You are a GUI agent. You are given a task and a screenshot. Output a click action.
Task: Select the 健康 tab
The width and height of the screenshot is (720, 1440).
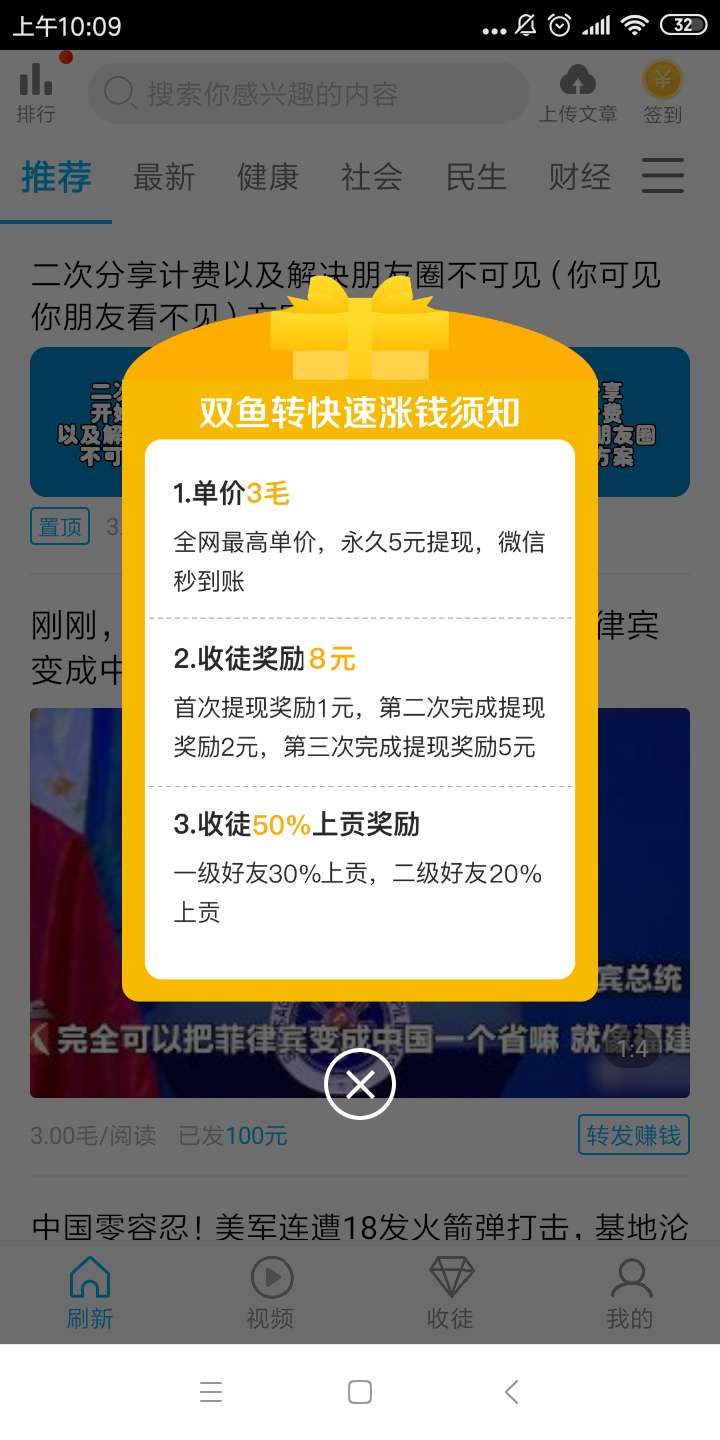[268, 177]
